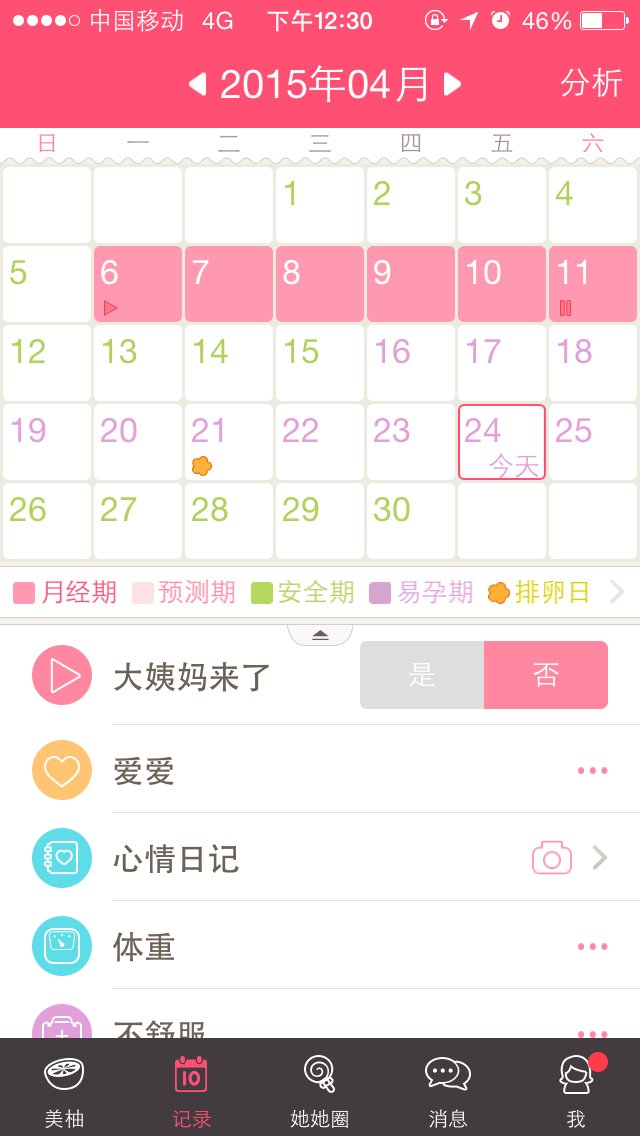
Task: Open options for 爱爱
Action: pyautogui.click(x=592, y=770)
